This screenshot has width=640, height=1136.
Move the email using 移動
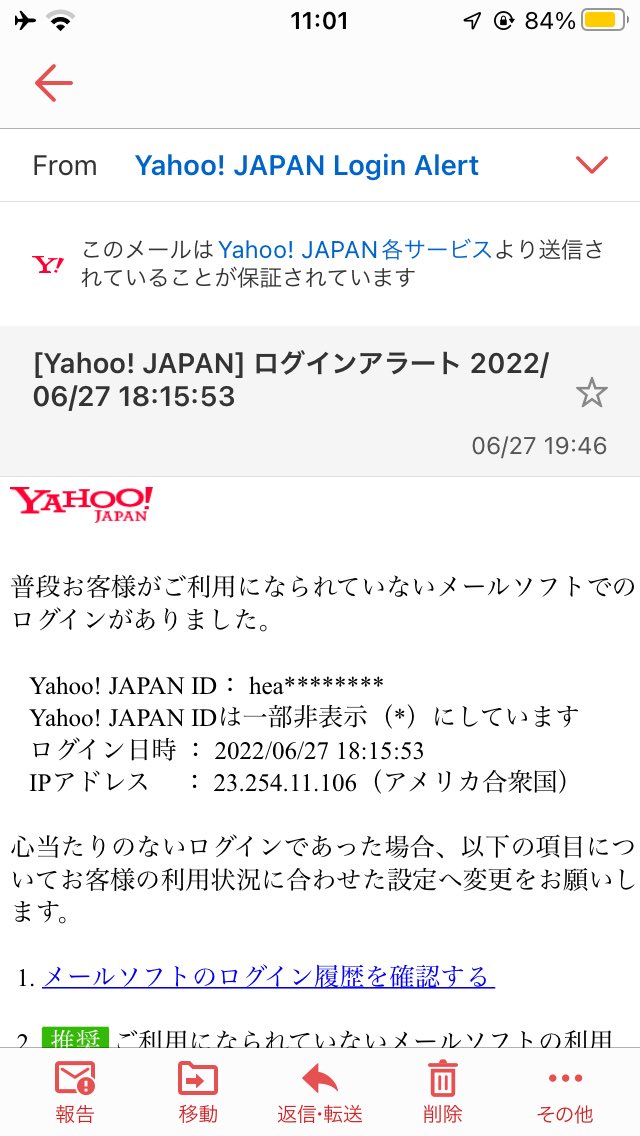pos(198,1092)
